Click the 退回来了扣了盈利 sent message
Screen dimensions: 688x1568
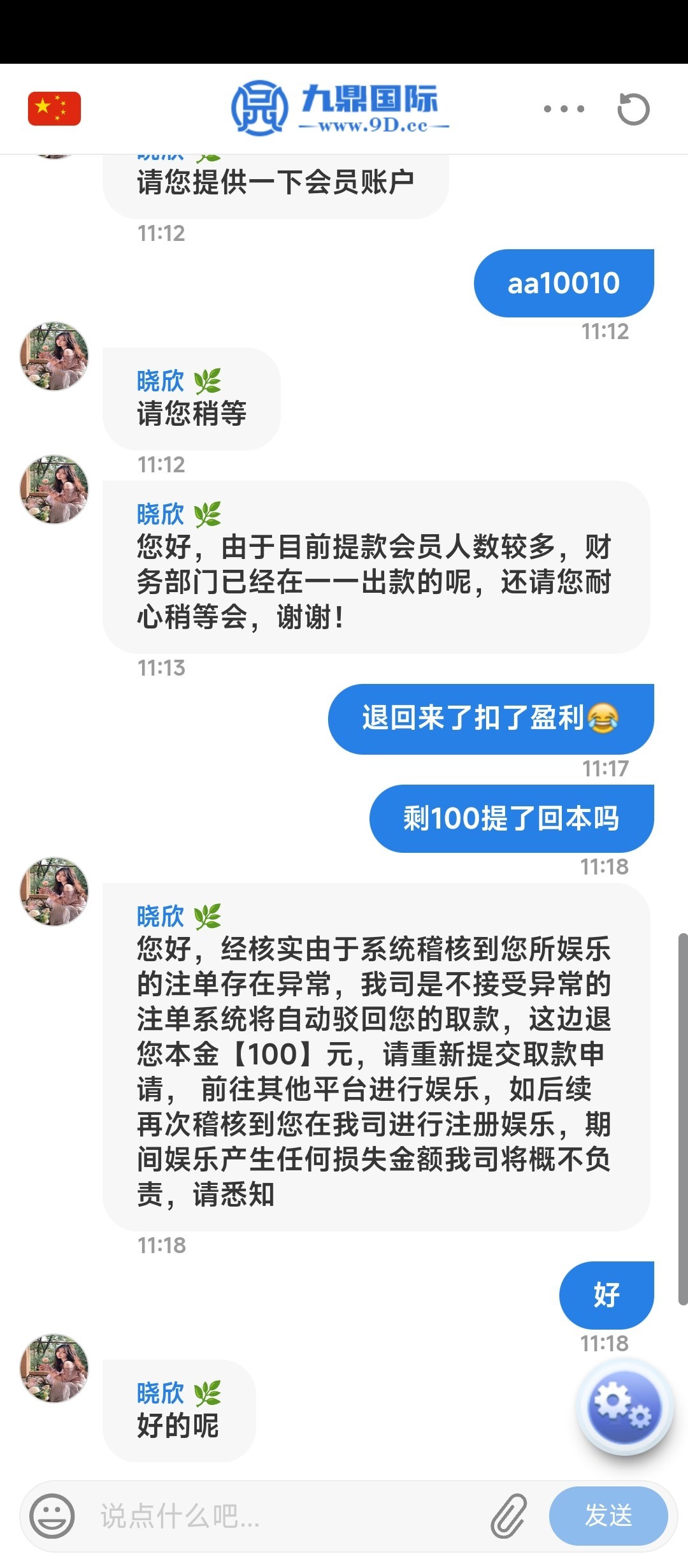(489, 718)
